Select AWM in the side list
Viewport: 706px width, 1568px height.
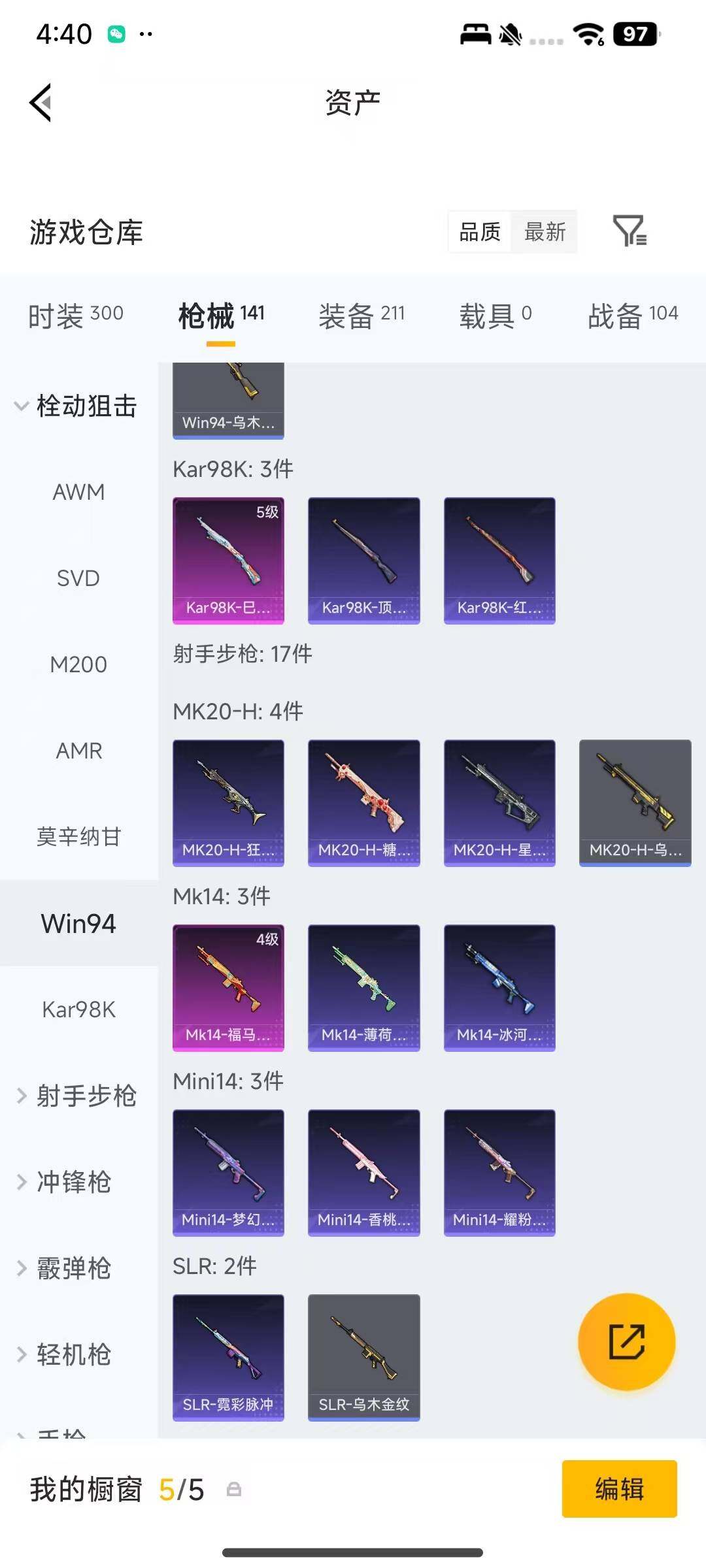78,492
